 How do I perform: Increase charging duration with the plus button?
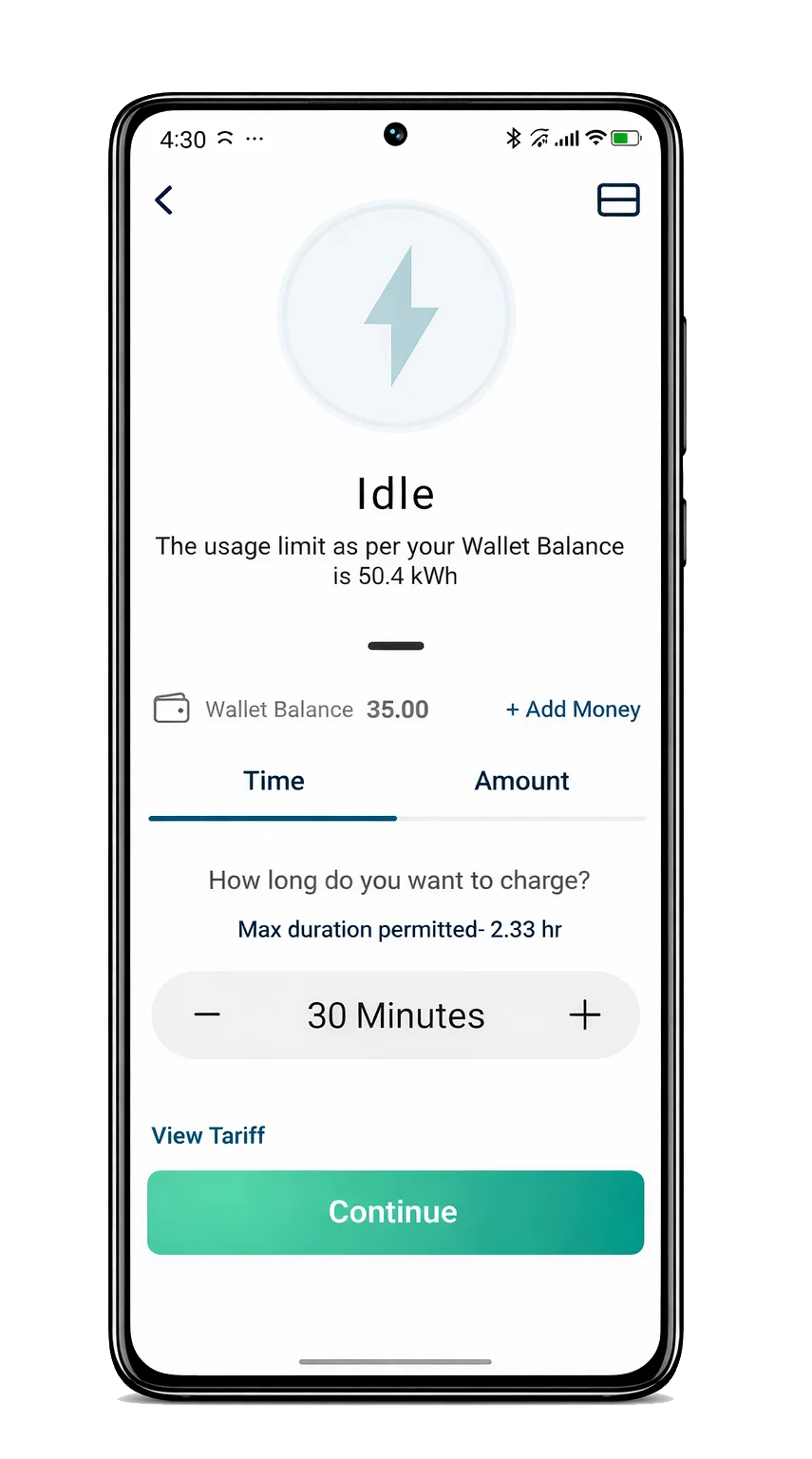tap(584, 1014)
